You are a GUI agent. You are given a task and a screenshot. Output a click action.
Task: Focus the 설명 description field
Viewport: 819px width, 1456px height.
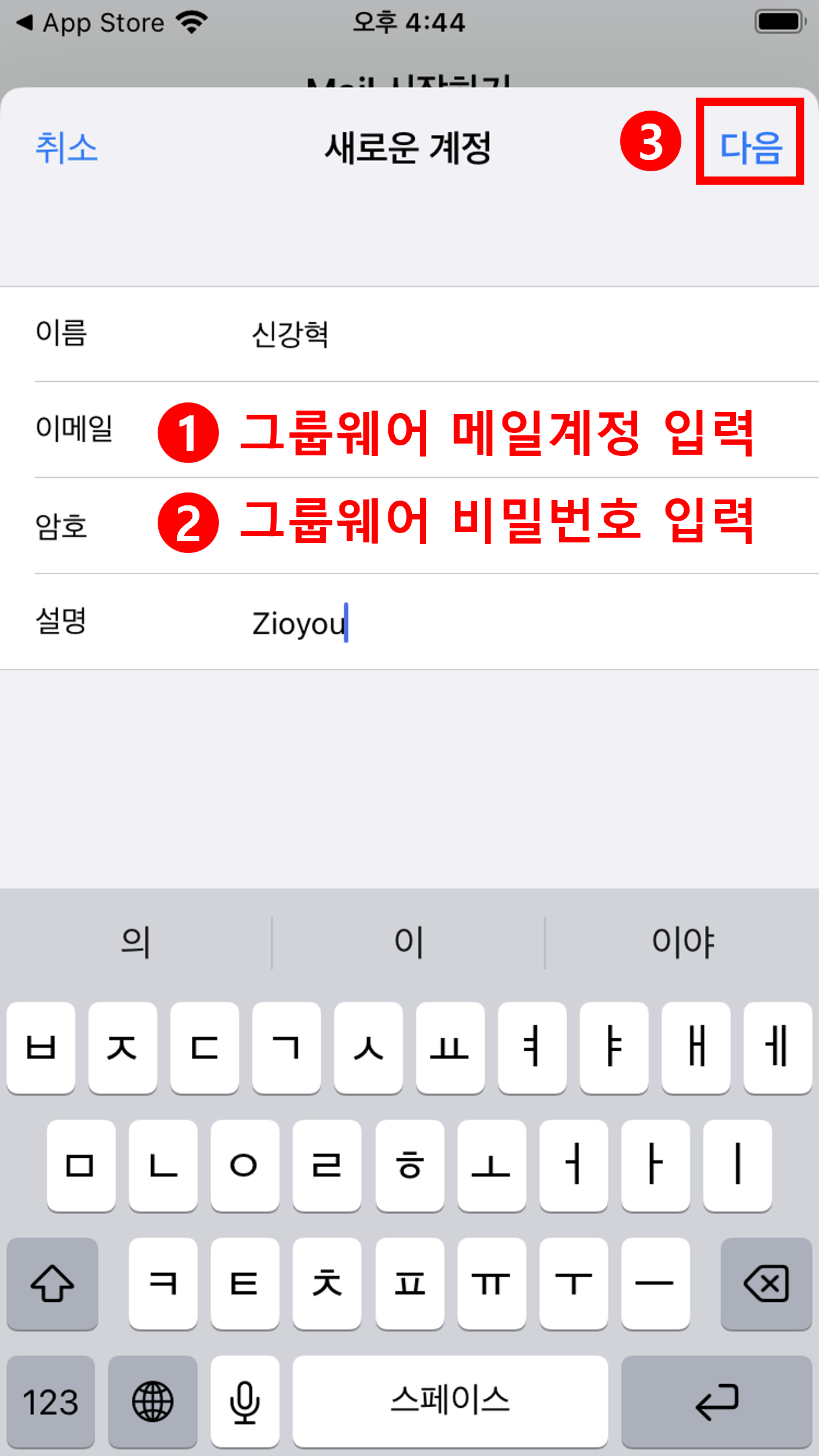click(471, 622)
